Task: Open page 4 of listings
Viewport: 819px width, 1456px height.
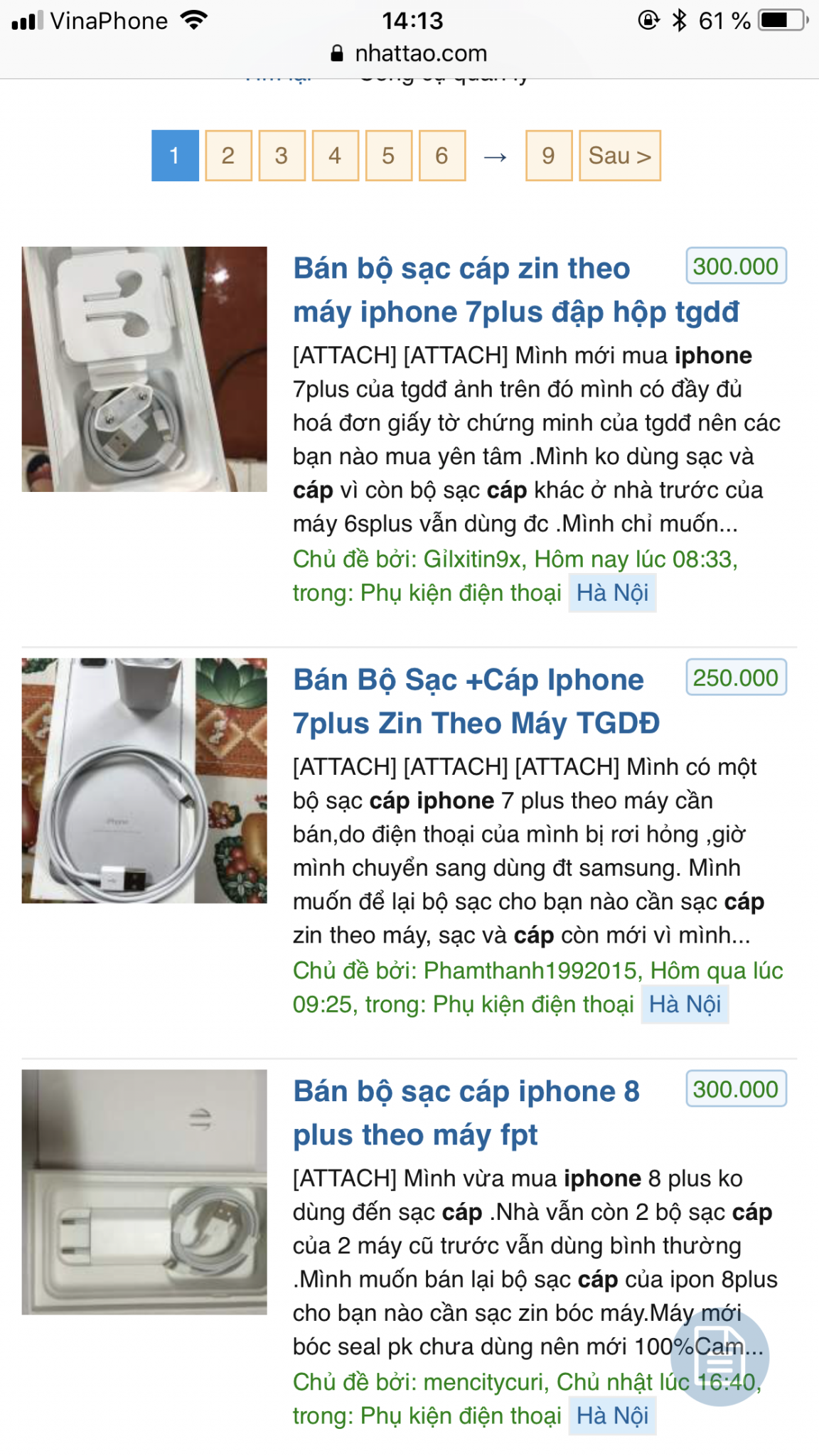Action: 335,156
